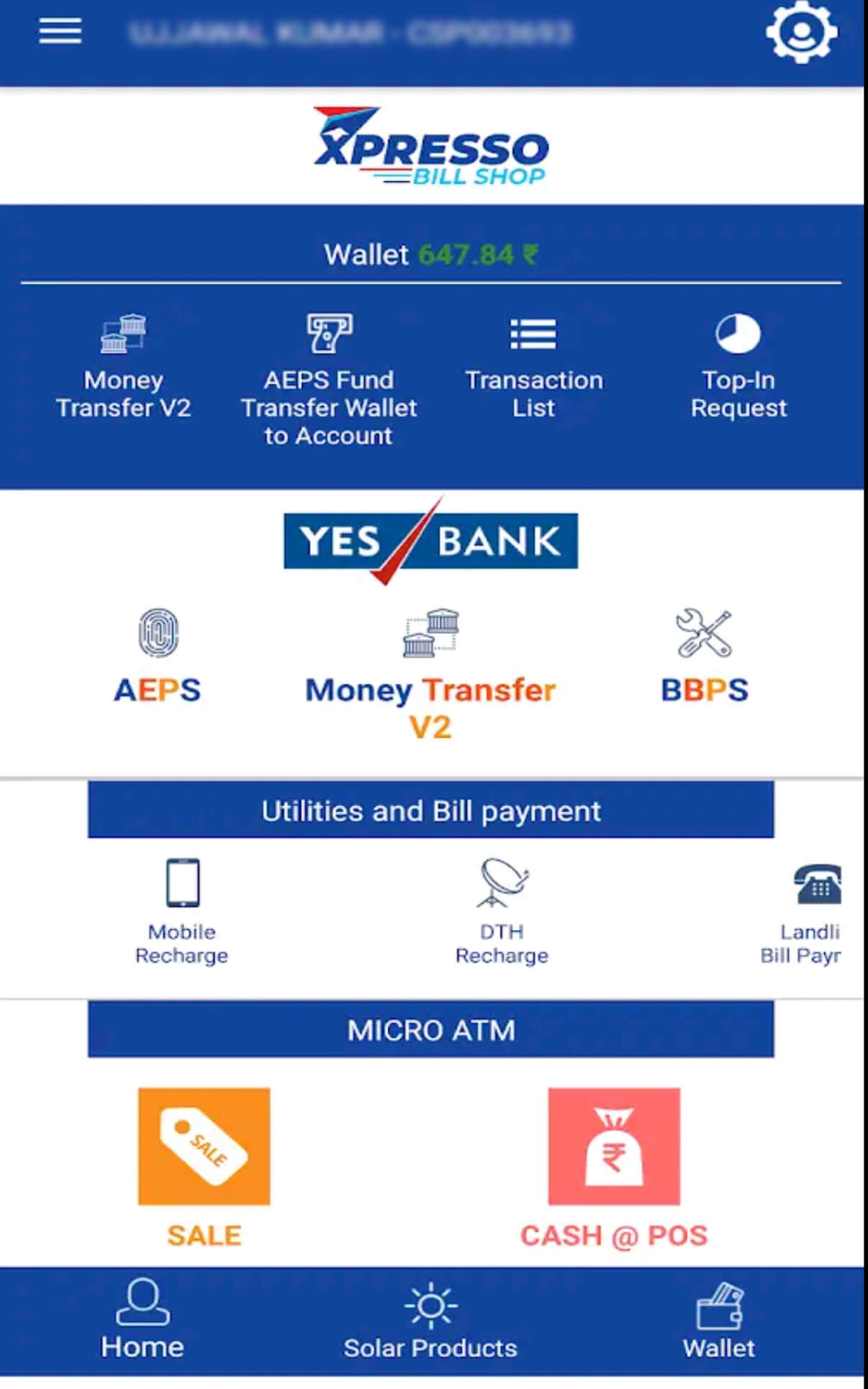Viewport: 868px width, 1389px height.
Task: Open Money Transfer V2 in the wallet panel
Action: 123,367
